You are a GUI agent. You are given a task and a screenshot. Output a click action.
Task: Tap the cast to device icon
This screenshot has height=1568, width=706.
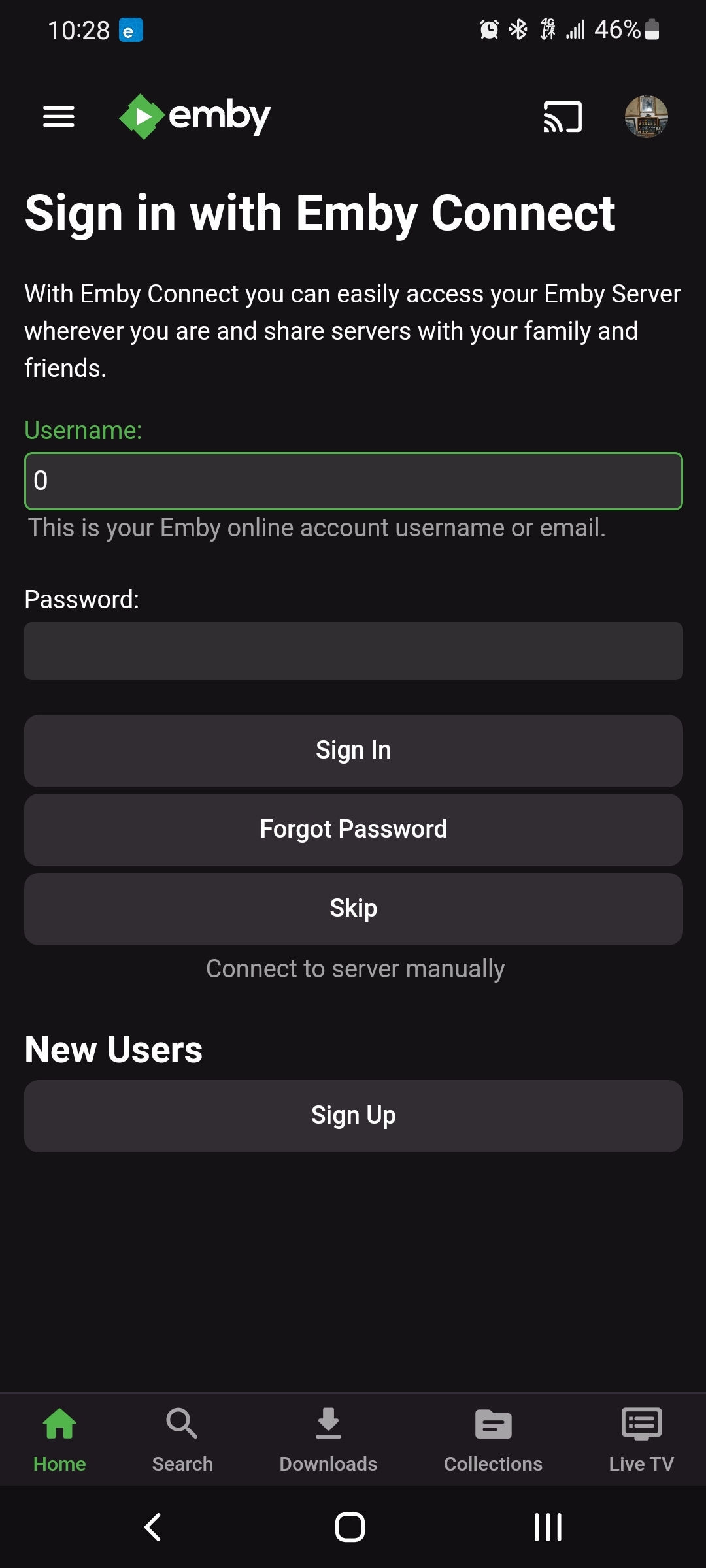562,117
